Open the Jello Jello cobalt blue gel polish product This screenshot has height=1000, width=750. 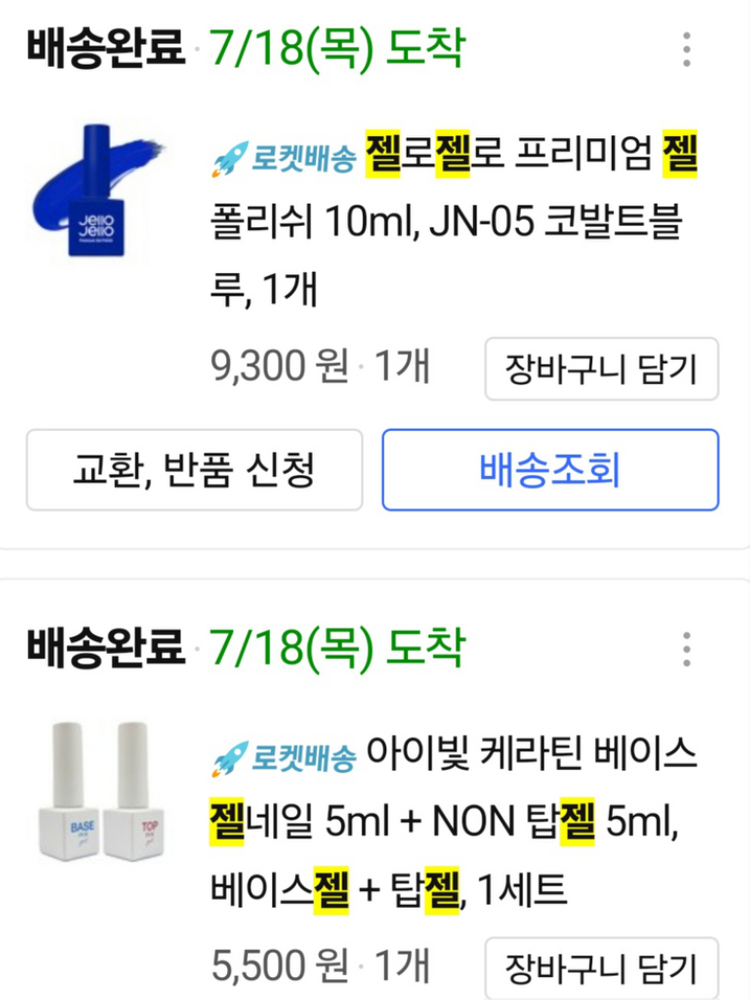click(455, 222)
